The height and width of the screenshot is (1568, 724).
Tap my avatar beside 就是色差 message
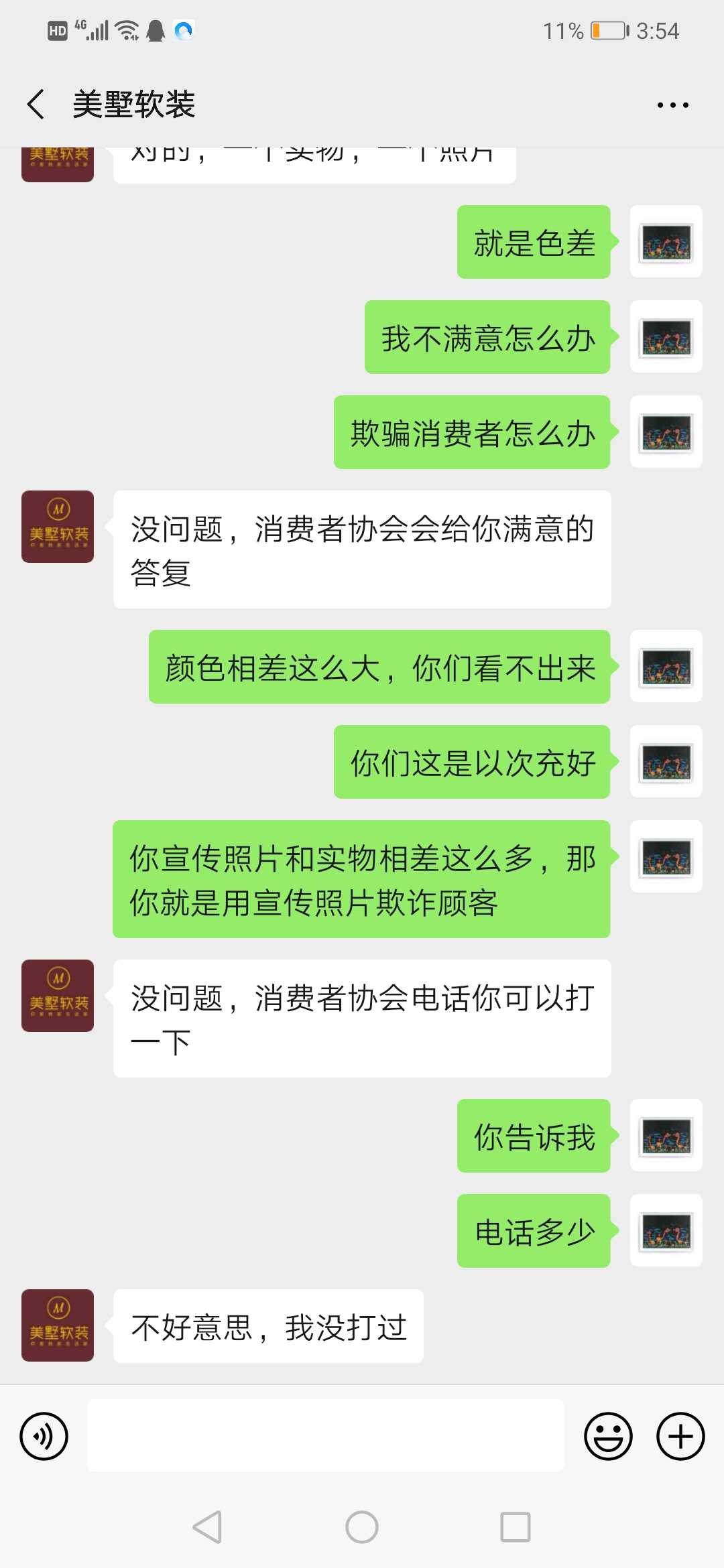(666, 242)
